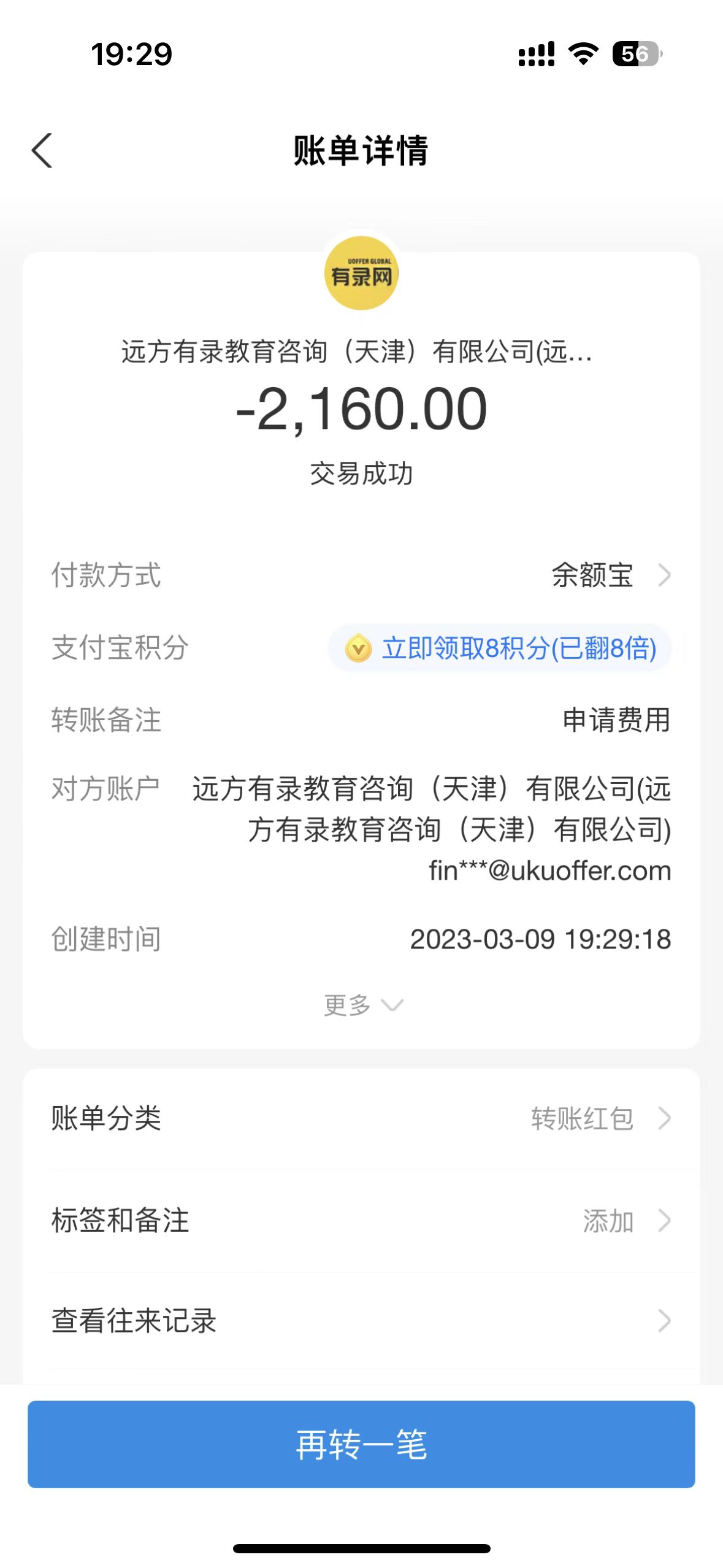Expand the 更多 details section
Viewport: 723px width, 1568px height.
pos(362,1005)
